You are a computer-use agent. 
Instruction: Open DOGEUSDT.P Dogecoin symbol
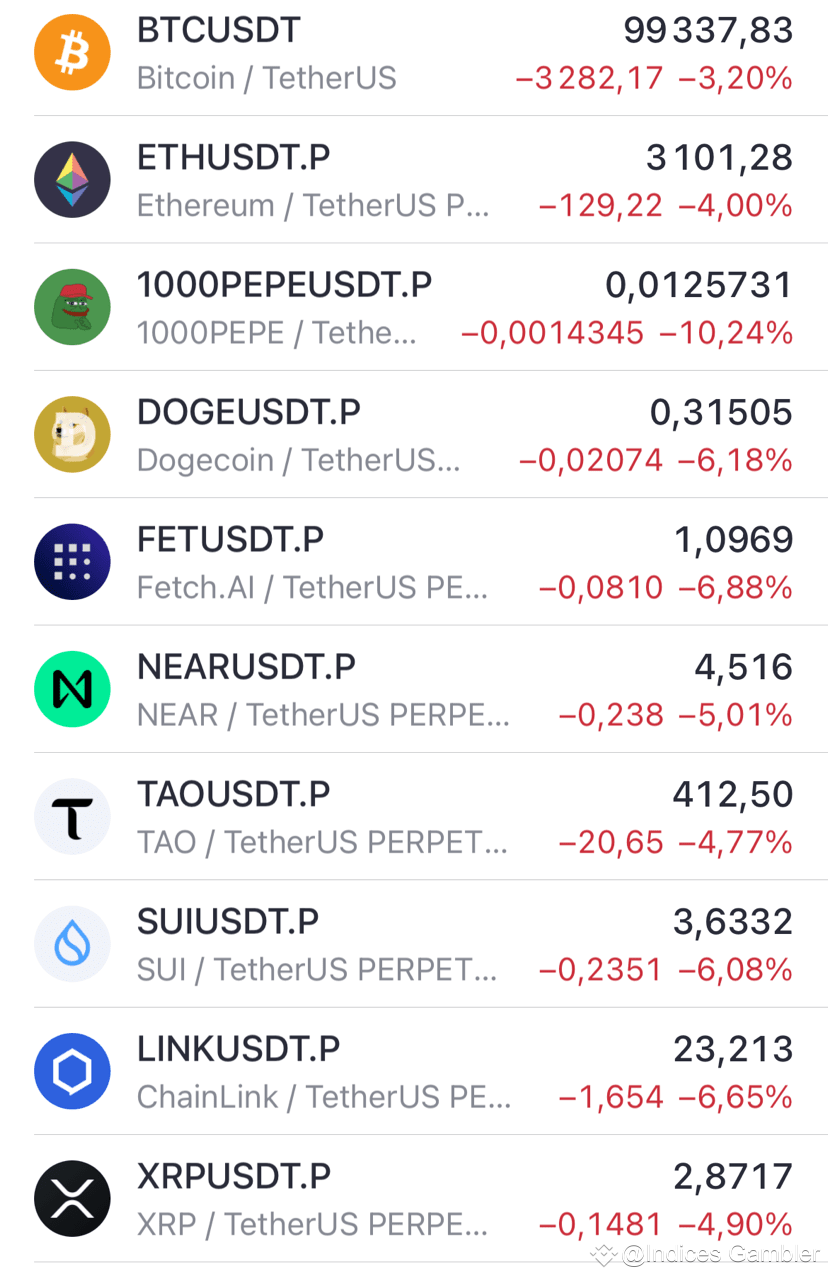[414, 435]
